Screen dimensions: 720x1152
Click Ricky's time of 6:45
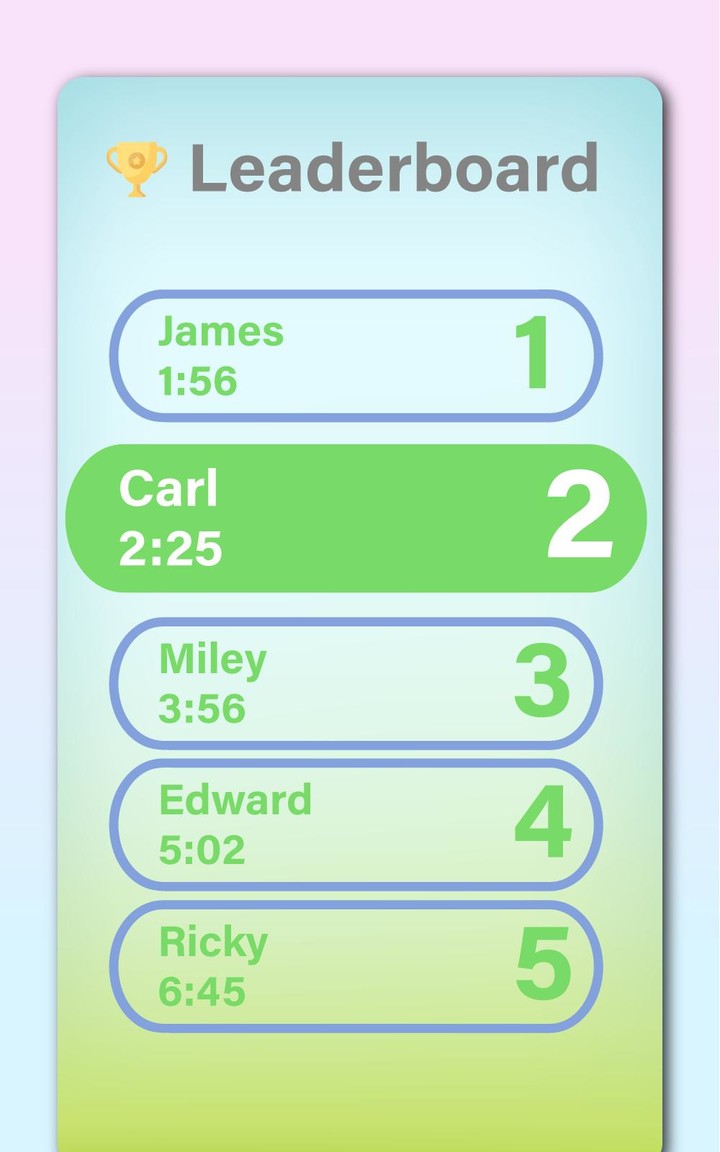pyautogui.click(x=202, y=993)
